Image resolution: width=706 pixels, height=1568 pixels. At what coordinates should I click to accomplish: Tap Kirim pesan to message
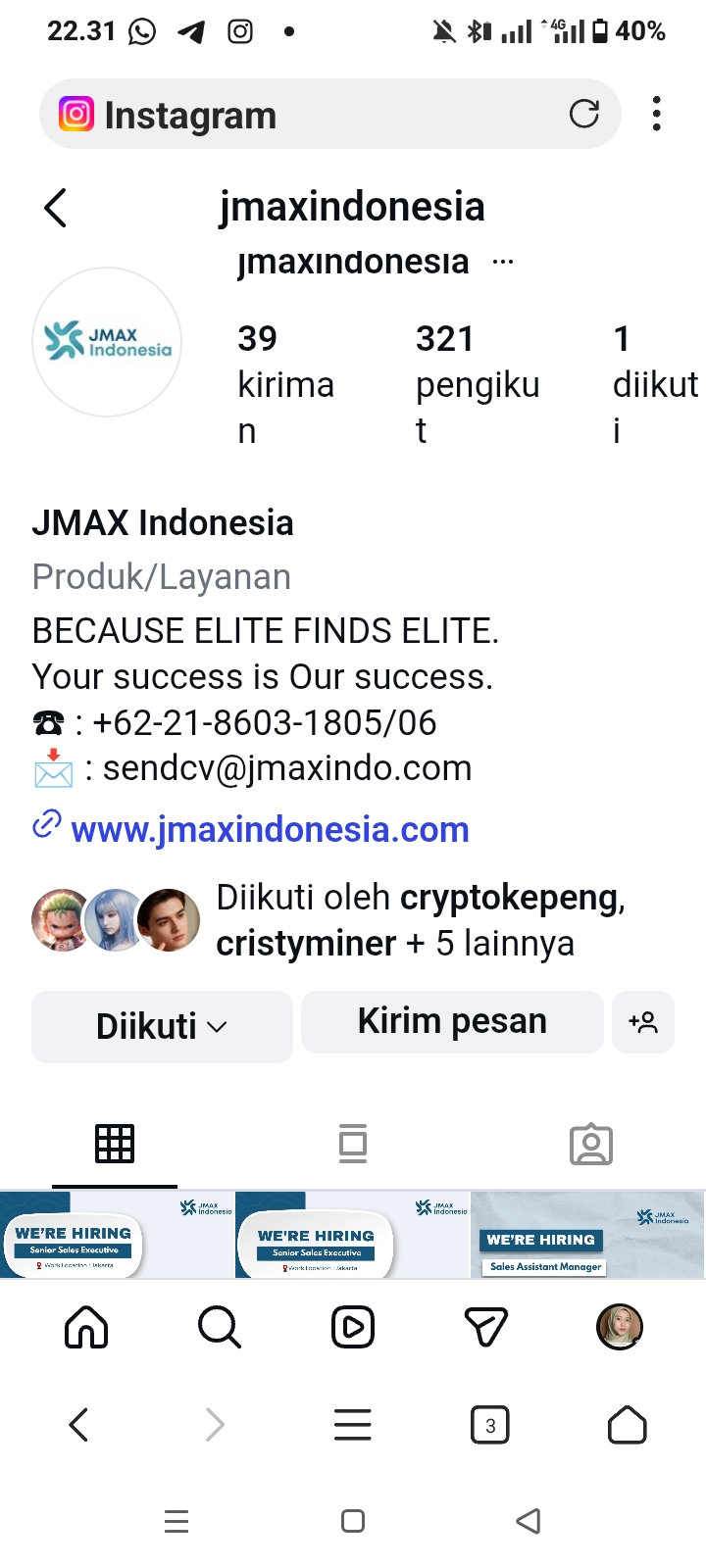[x=452, y=1021]
